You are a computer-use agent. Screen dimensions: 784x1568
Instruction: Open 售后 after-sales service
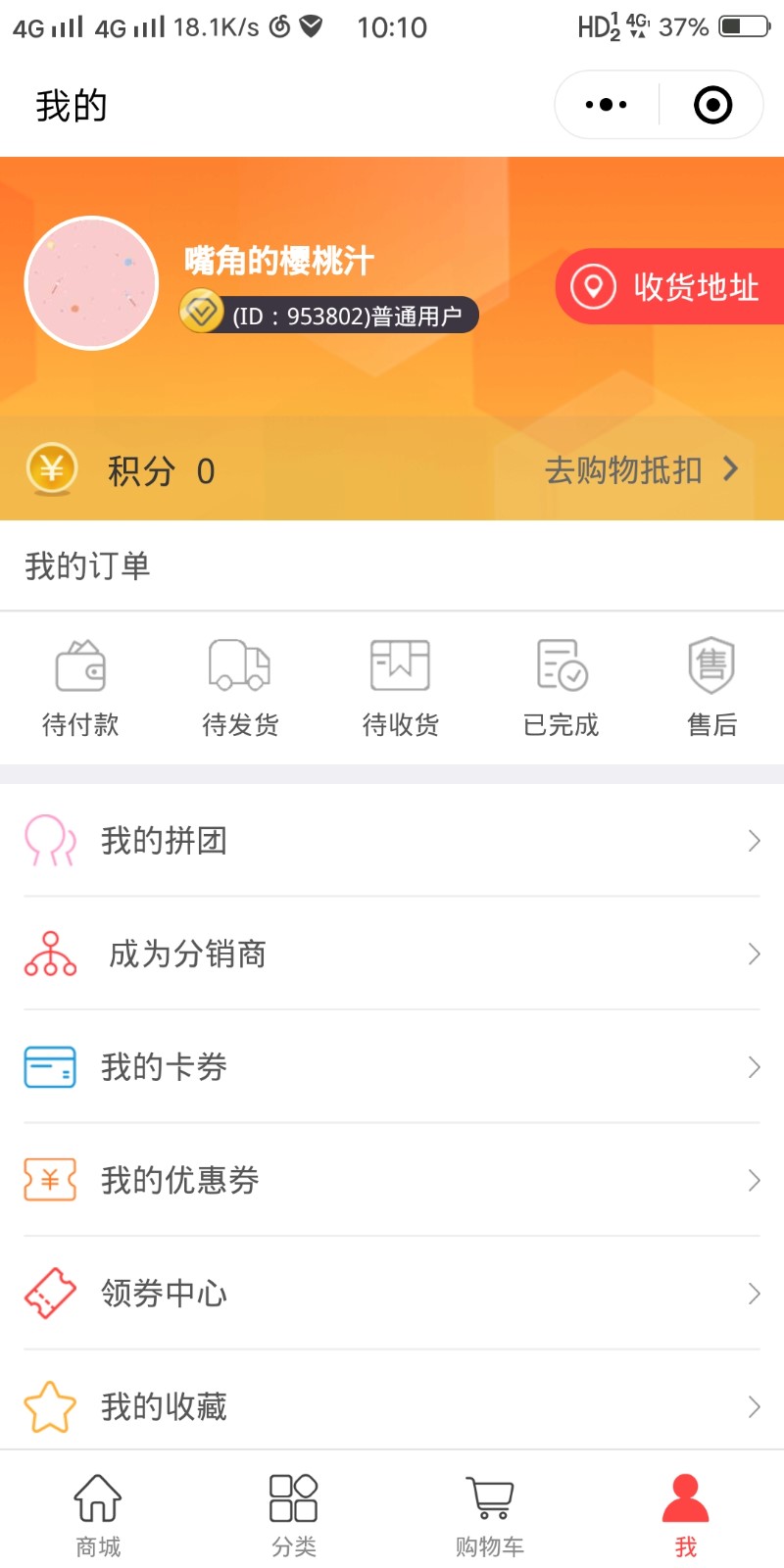pyautogui.click(x=711, y=688)
